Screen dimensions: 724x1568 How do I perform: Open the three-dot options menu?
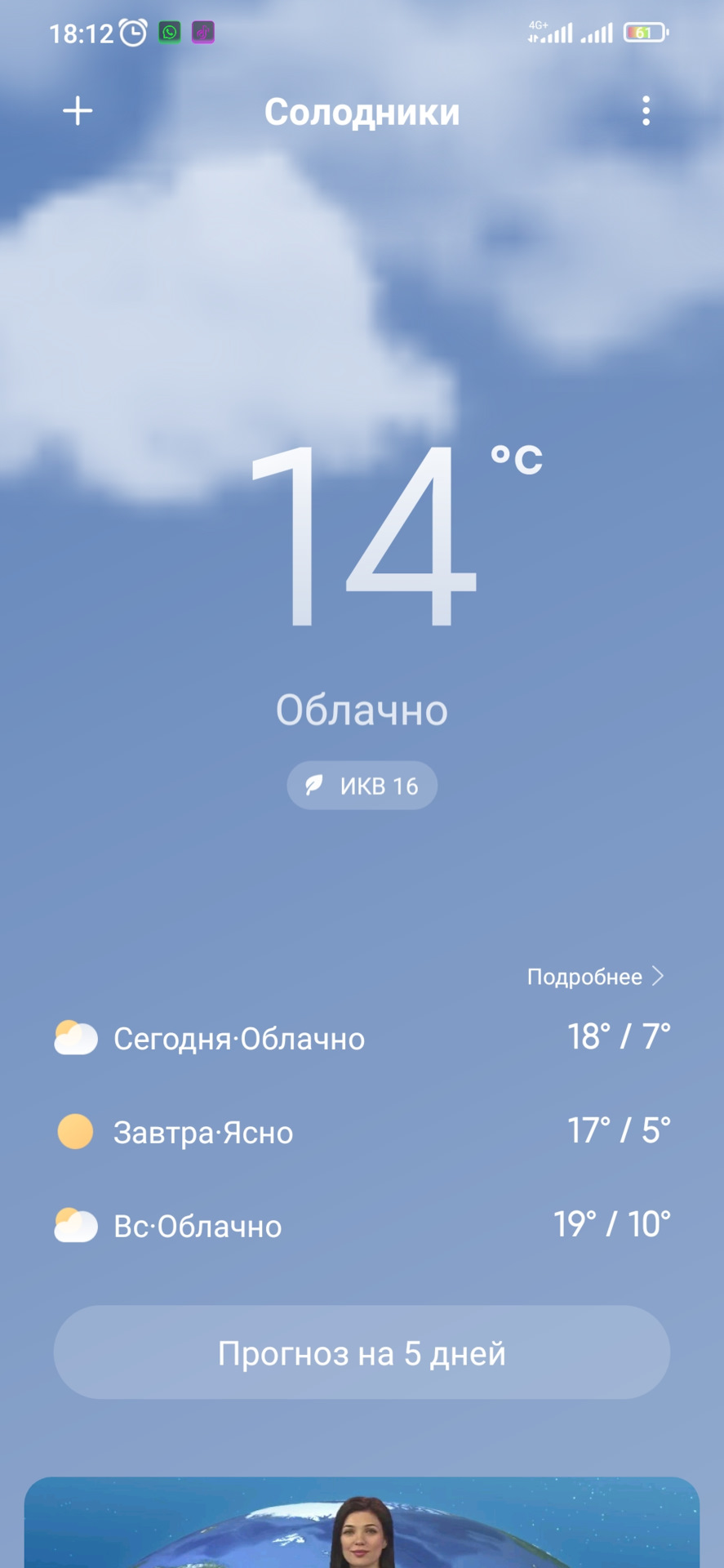(x=646, y=111)
